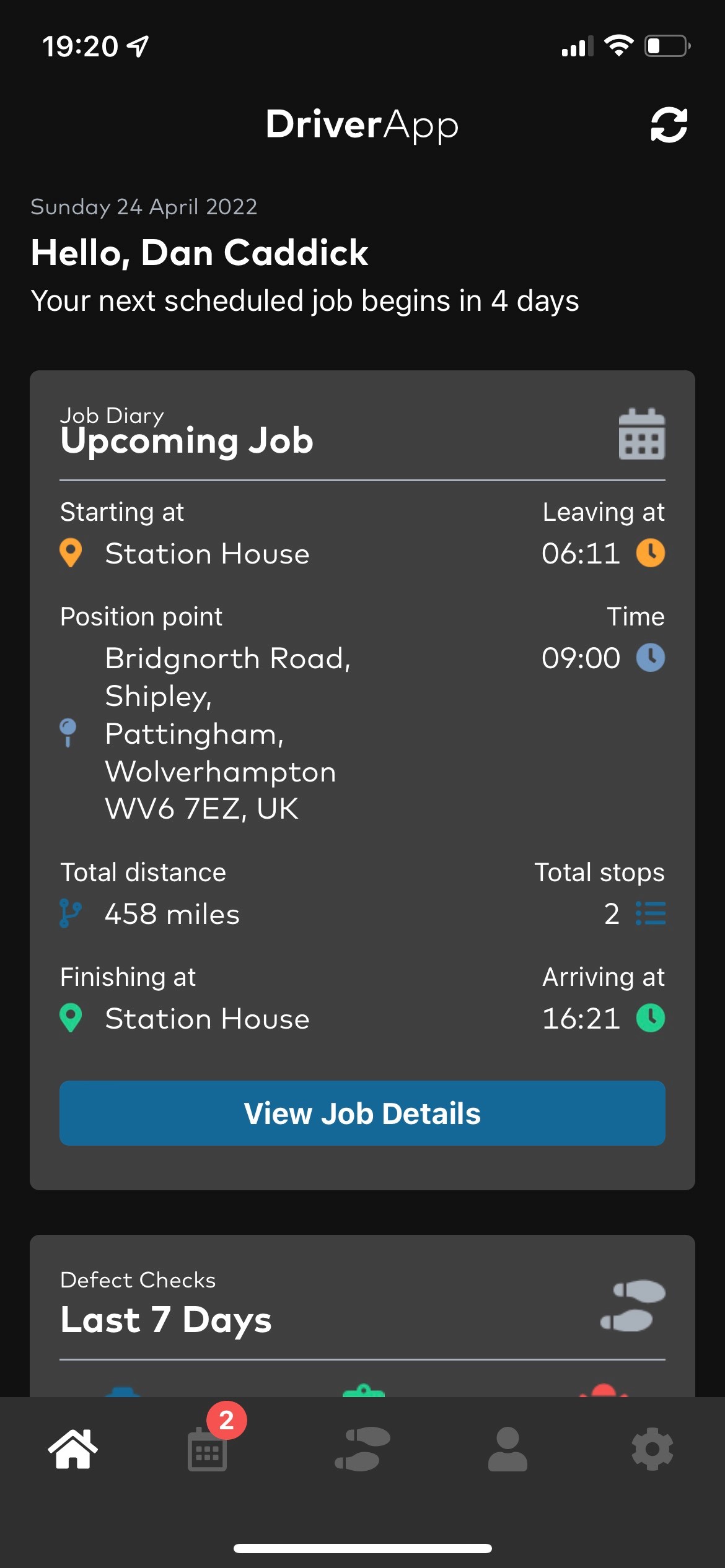Open the settings gear tab

[x=652, y=1449]
